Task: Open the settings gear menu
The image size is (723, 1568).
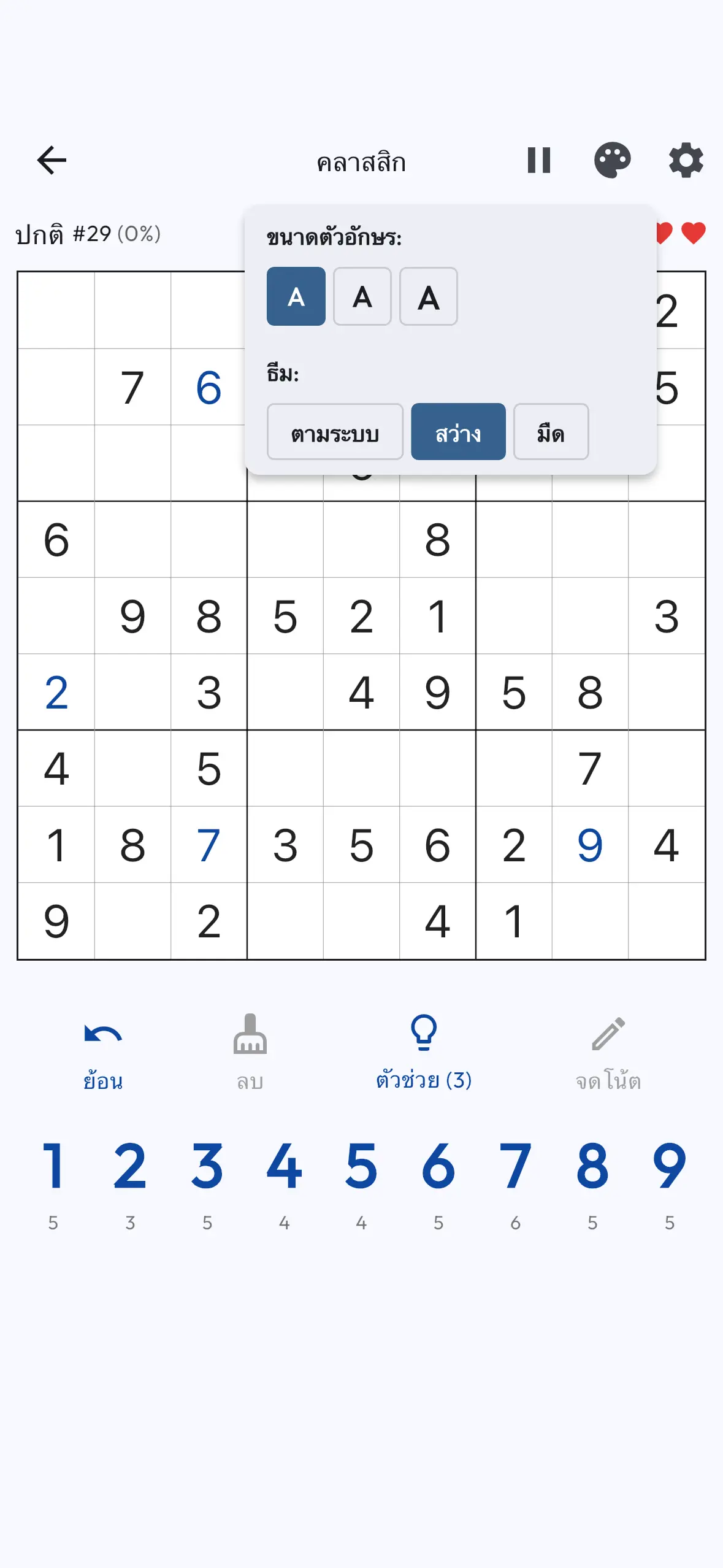Action: 686,161
